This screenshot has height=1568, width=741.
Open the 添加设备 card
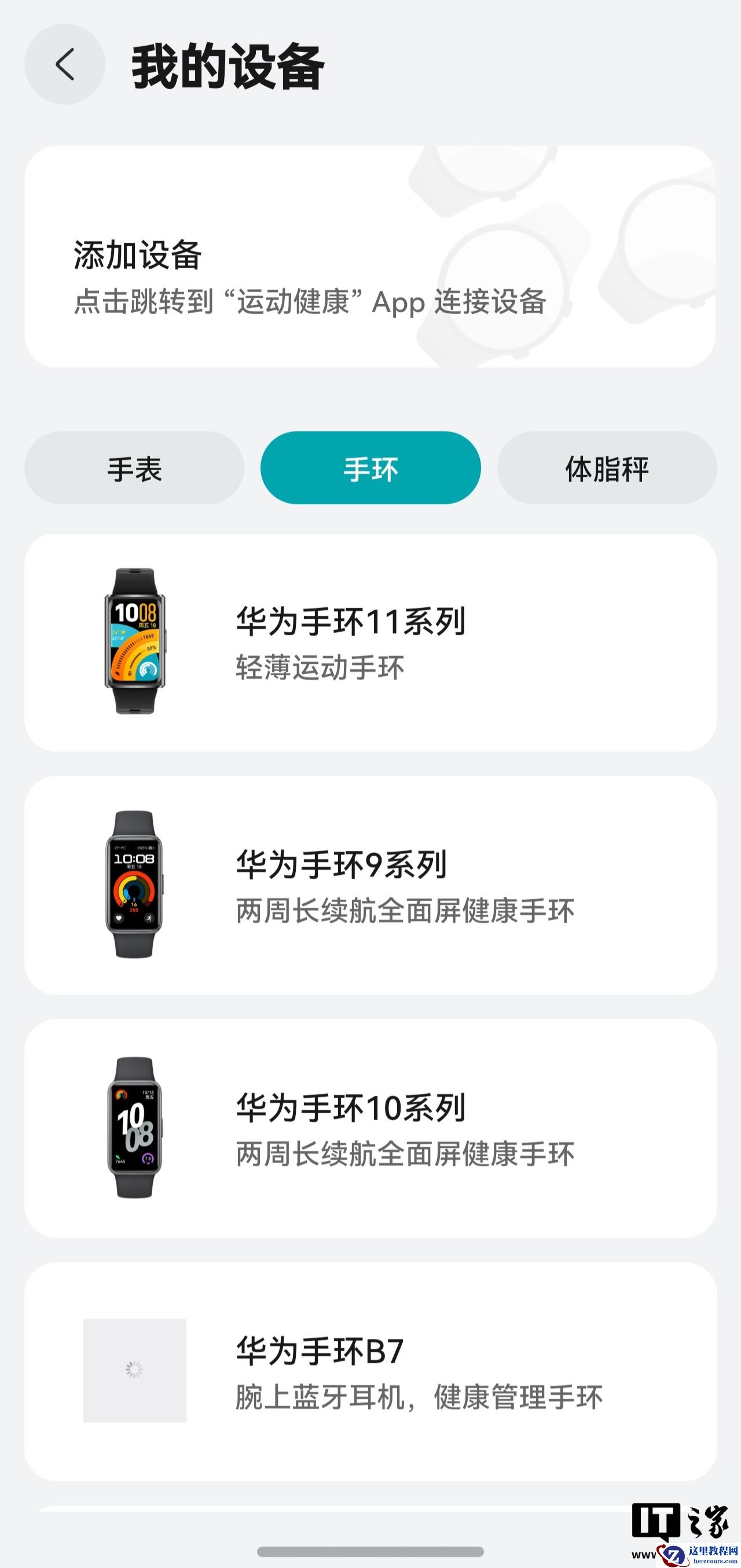[370, 257]
